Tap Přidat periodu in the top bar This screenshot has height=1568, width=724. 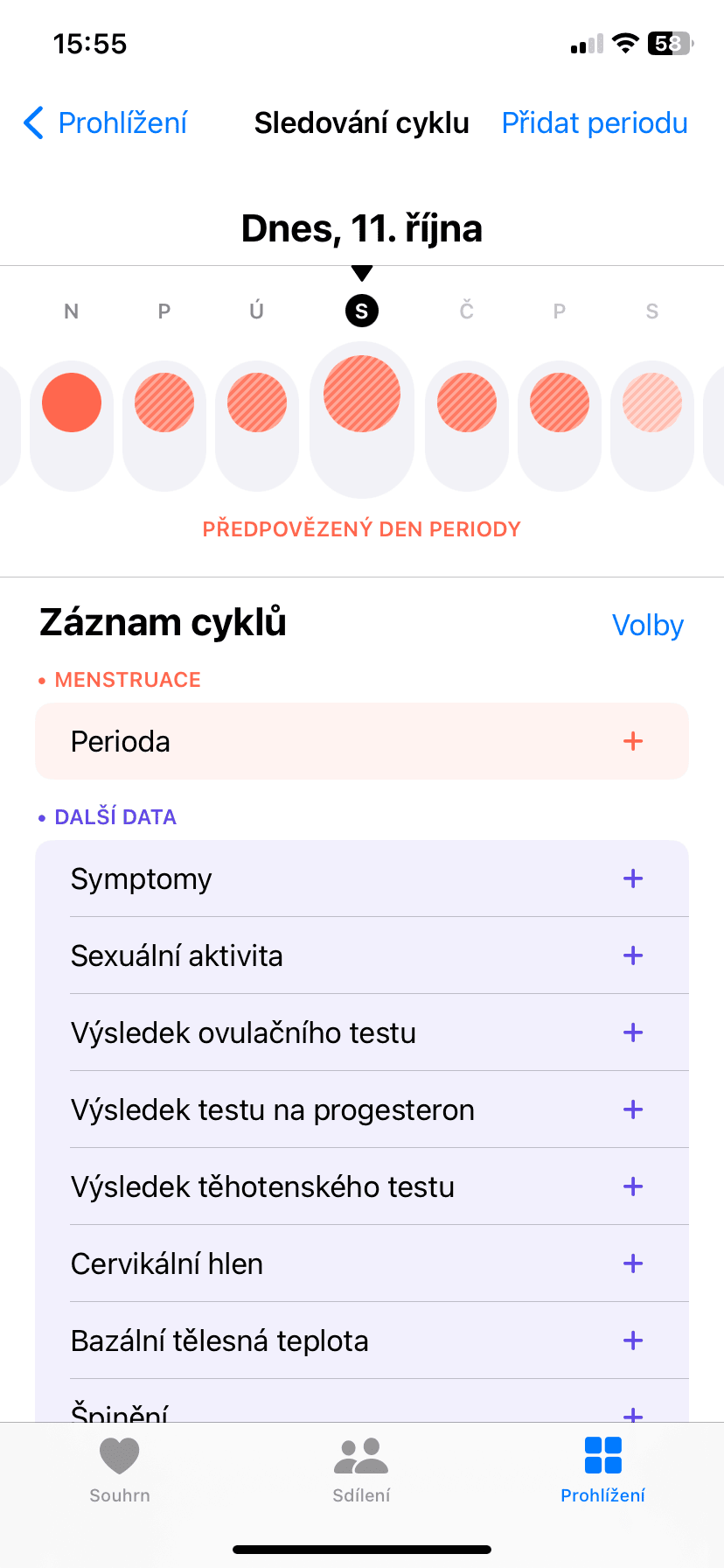point(595,123)
